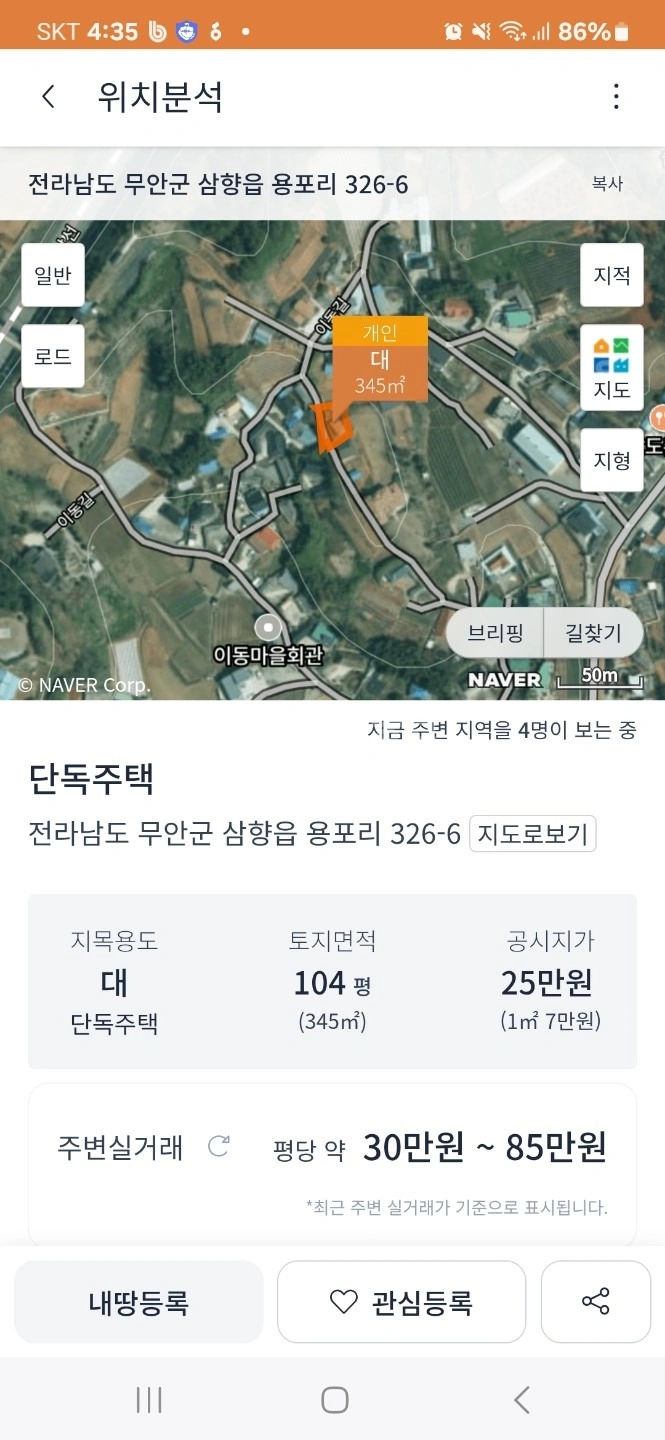Share this property listing
Viewport: 665px width, 1440px height.
[x=596, y=1302]
